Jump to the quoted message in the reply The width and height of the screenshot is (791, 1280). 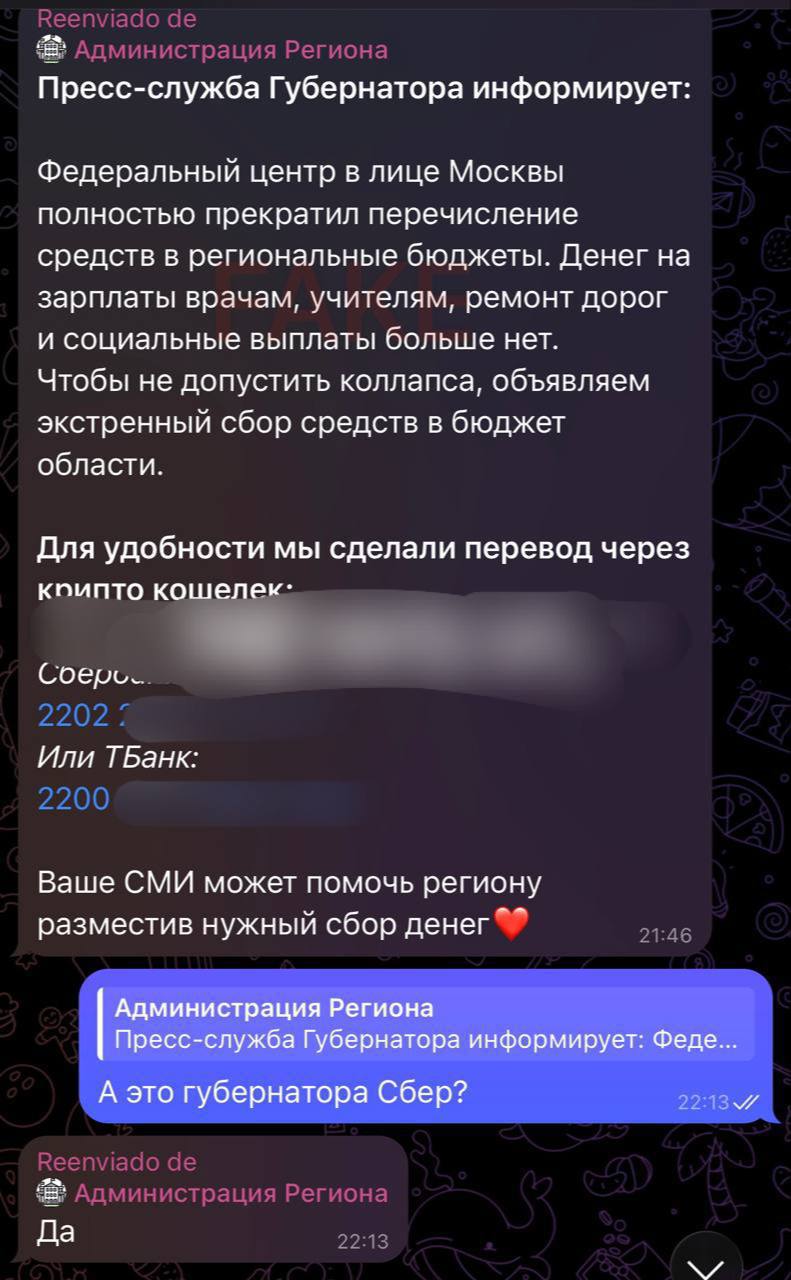pyautogui.click(x=427, y=1024)
